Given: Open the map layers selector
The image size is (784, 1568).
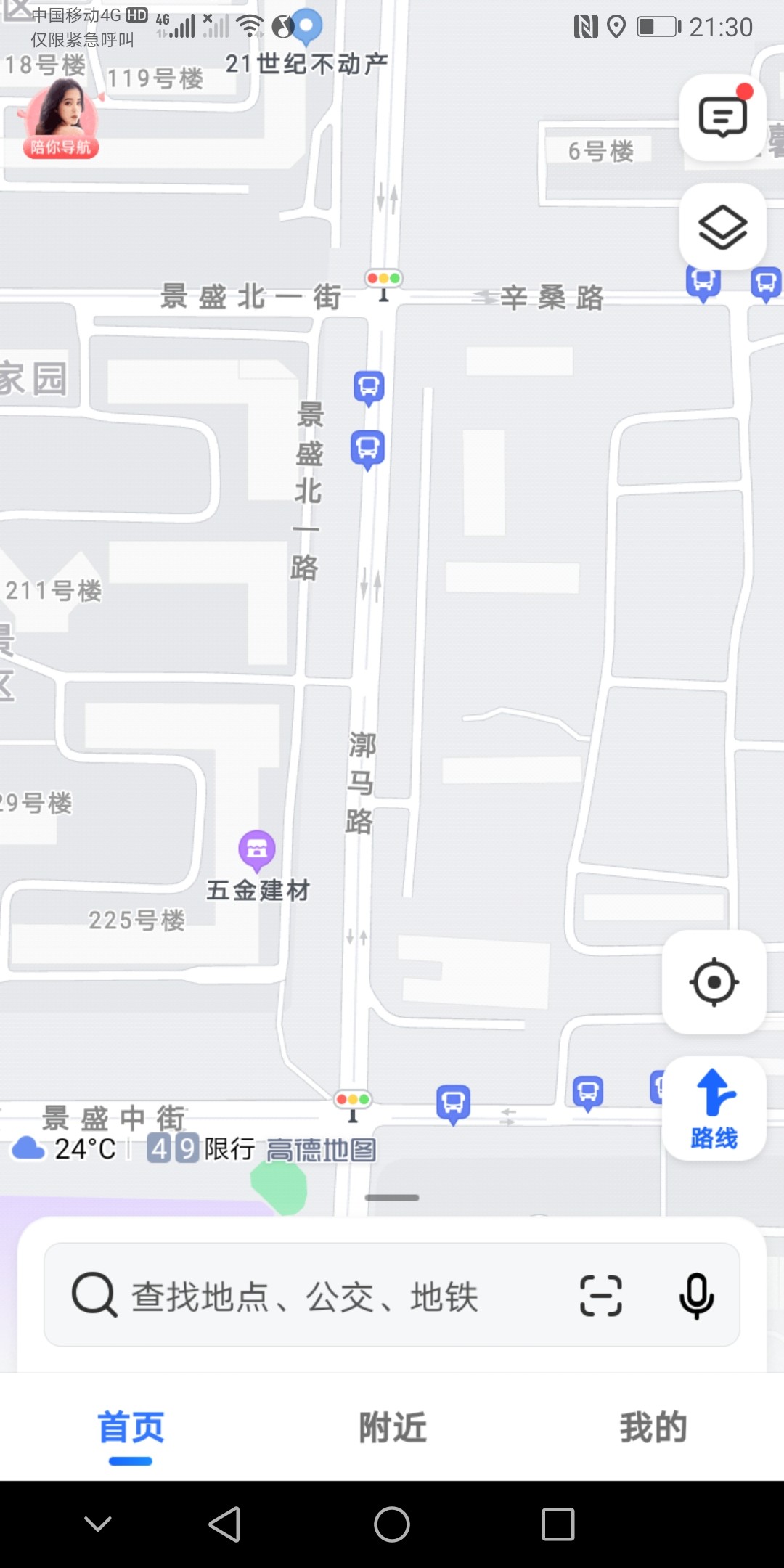Looking at the screenshot, I should [x=722, y=227].
